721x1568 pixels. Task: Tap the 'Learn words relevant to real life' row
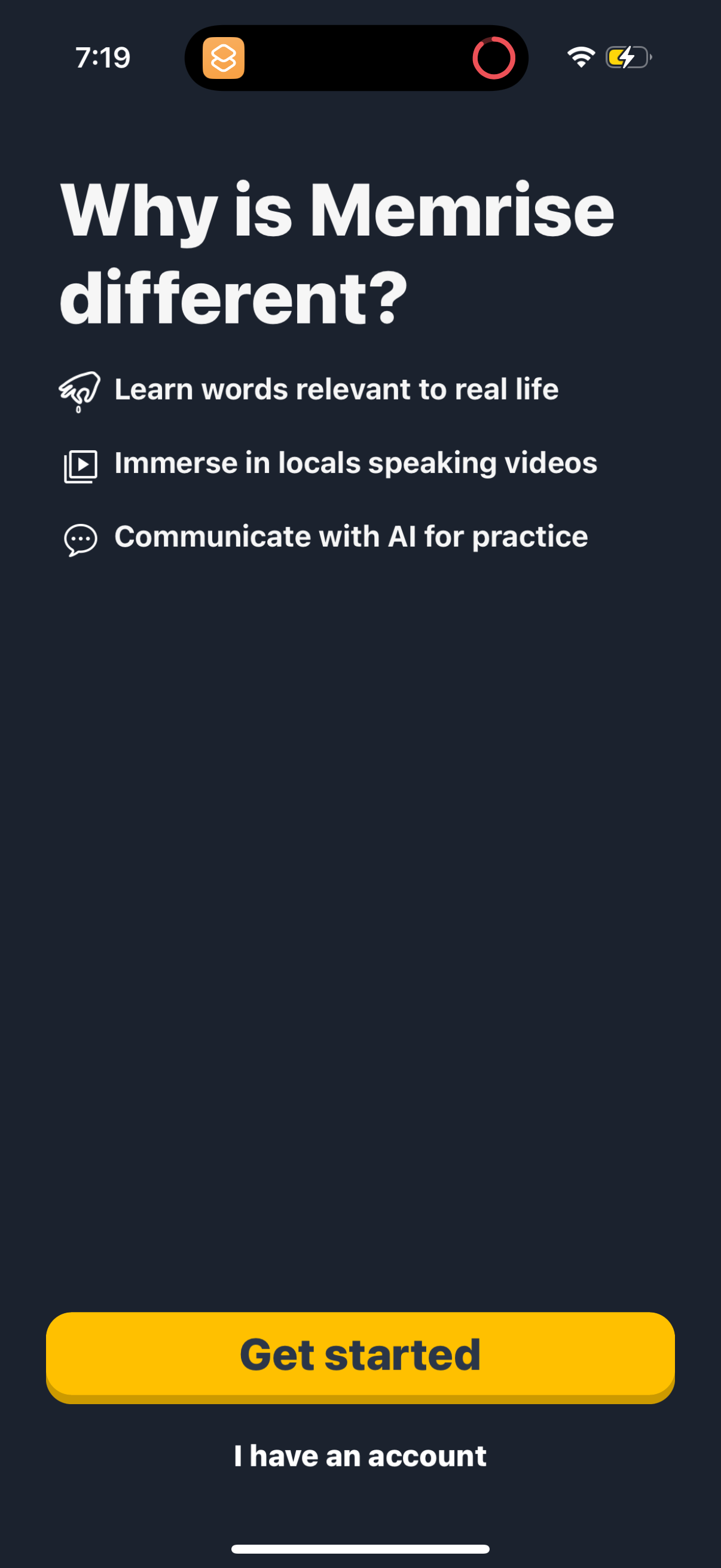(x=337, y=389)
